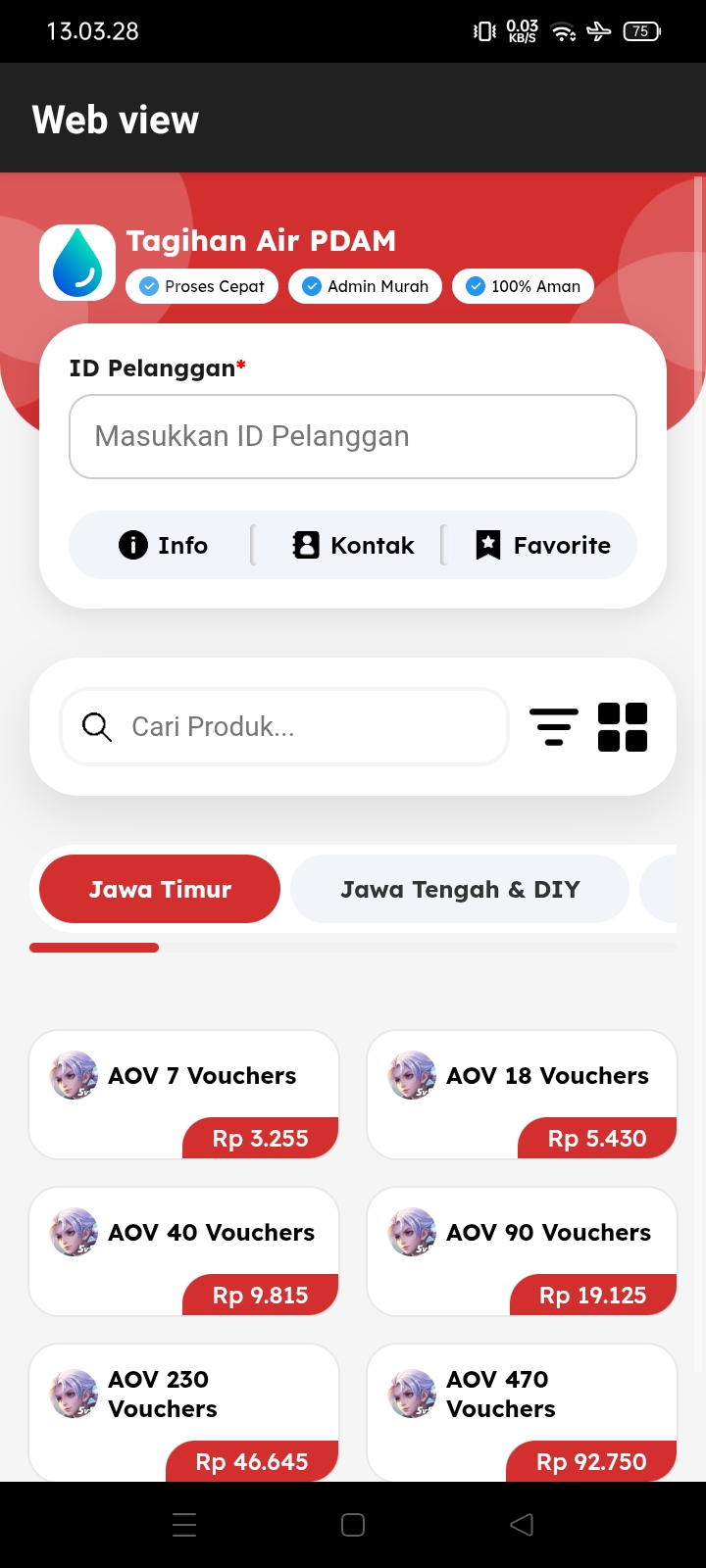Choose the AOV 18 Vouchers card

pyautogui.click(x=522, y=1094)
